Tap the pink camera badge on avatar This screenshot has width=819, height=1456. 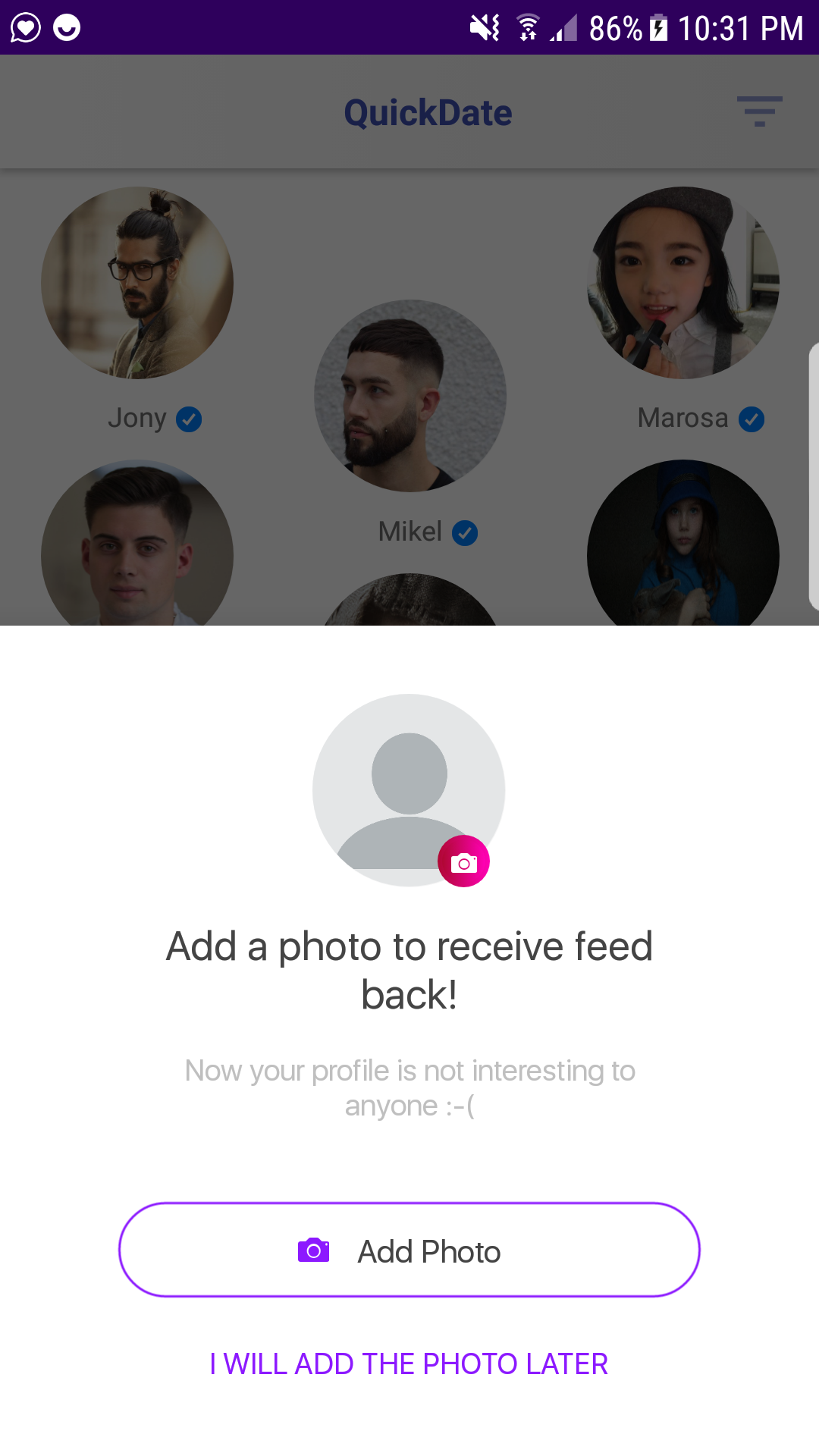463,861
